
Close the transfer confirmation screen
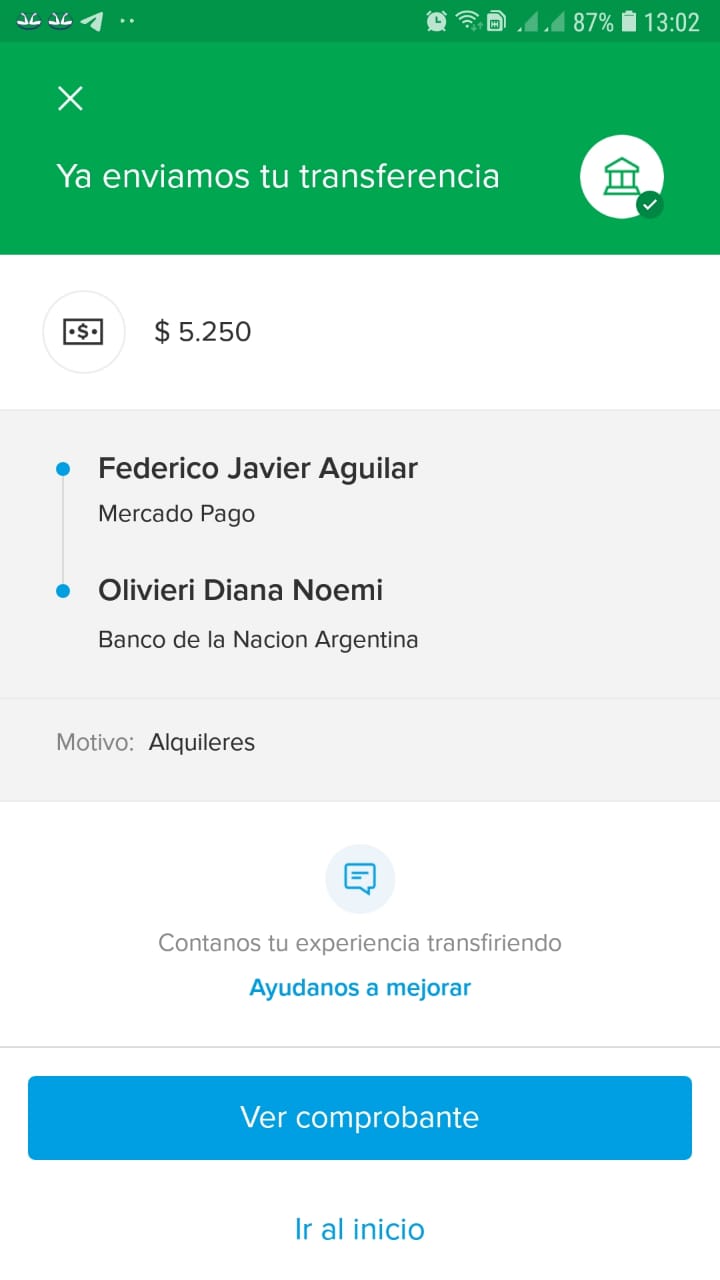point(70,98)
